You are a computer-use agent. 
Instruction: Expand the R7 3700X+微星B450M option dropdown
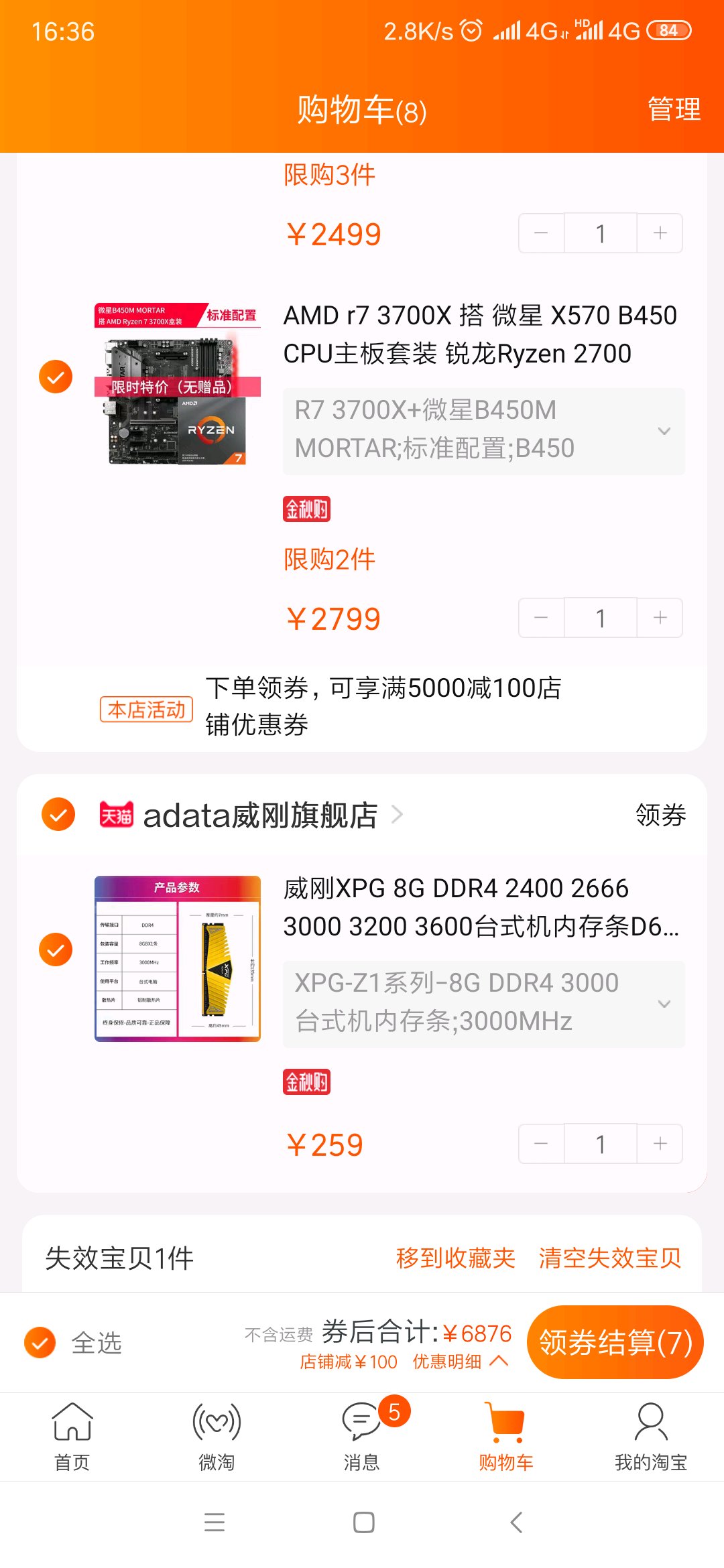(x=483, y=431)
